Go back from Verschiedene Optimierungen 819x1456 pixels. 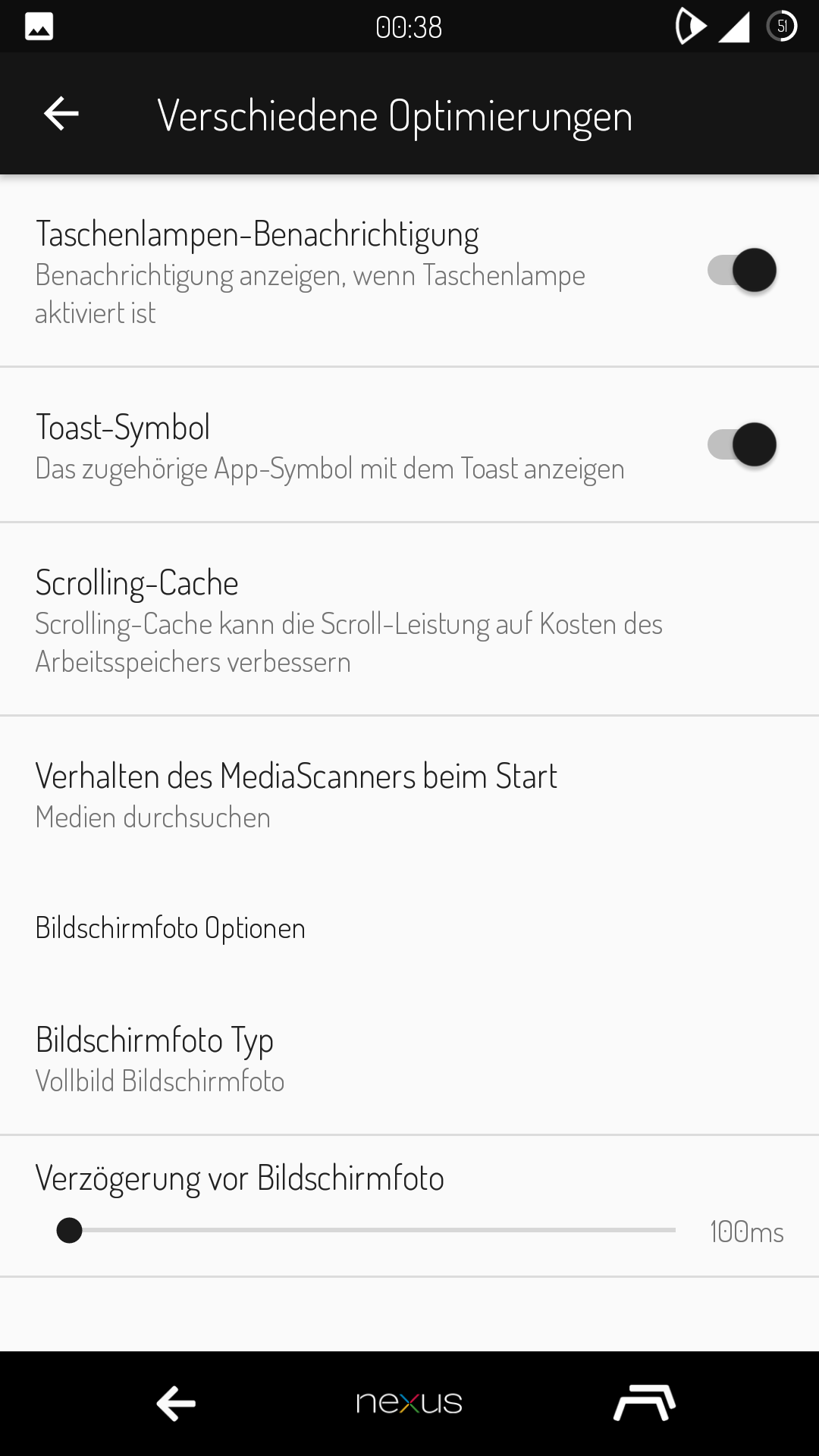coord(61,115)
